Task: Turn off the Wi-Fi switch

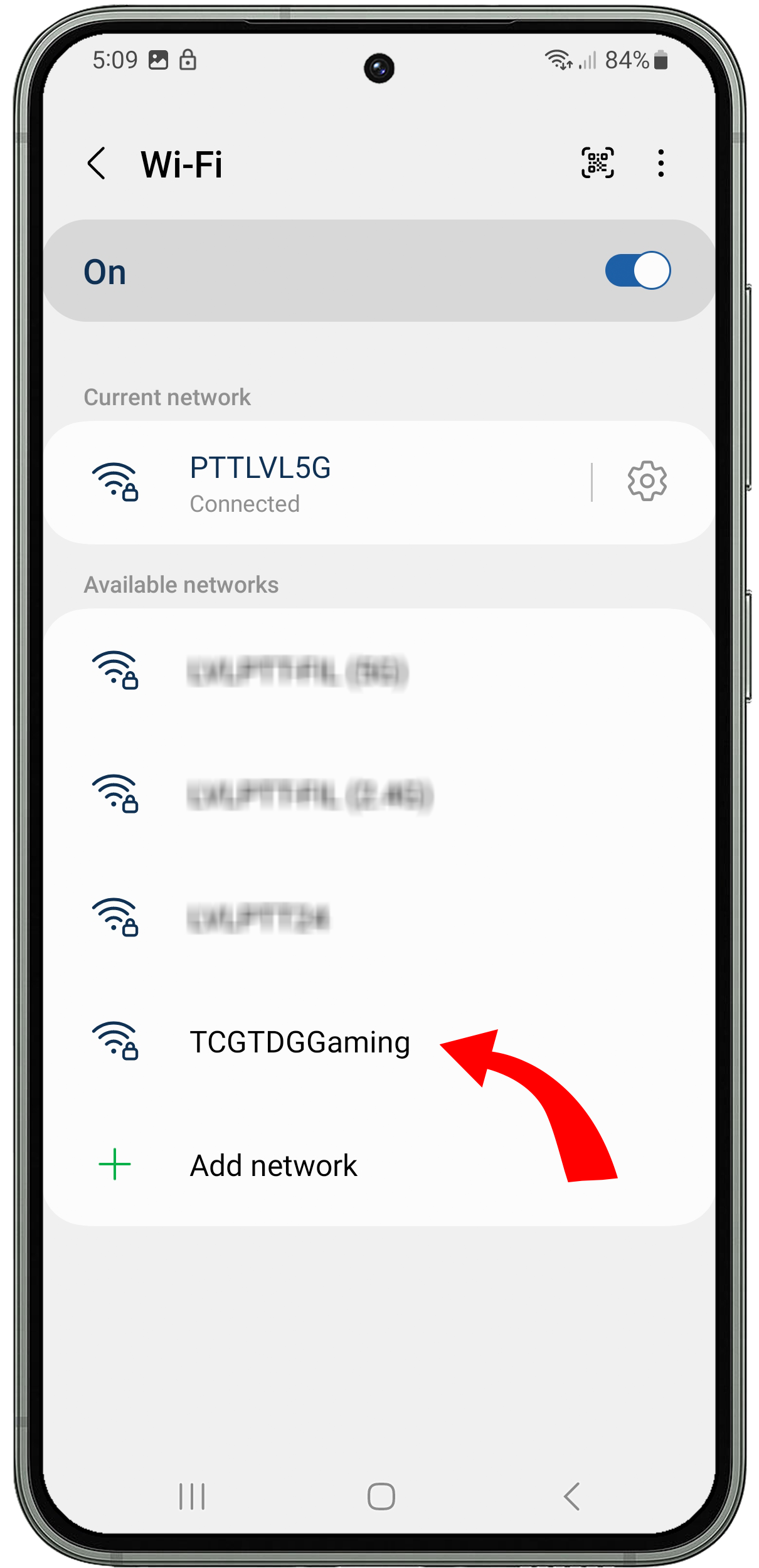Action: 637,271
